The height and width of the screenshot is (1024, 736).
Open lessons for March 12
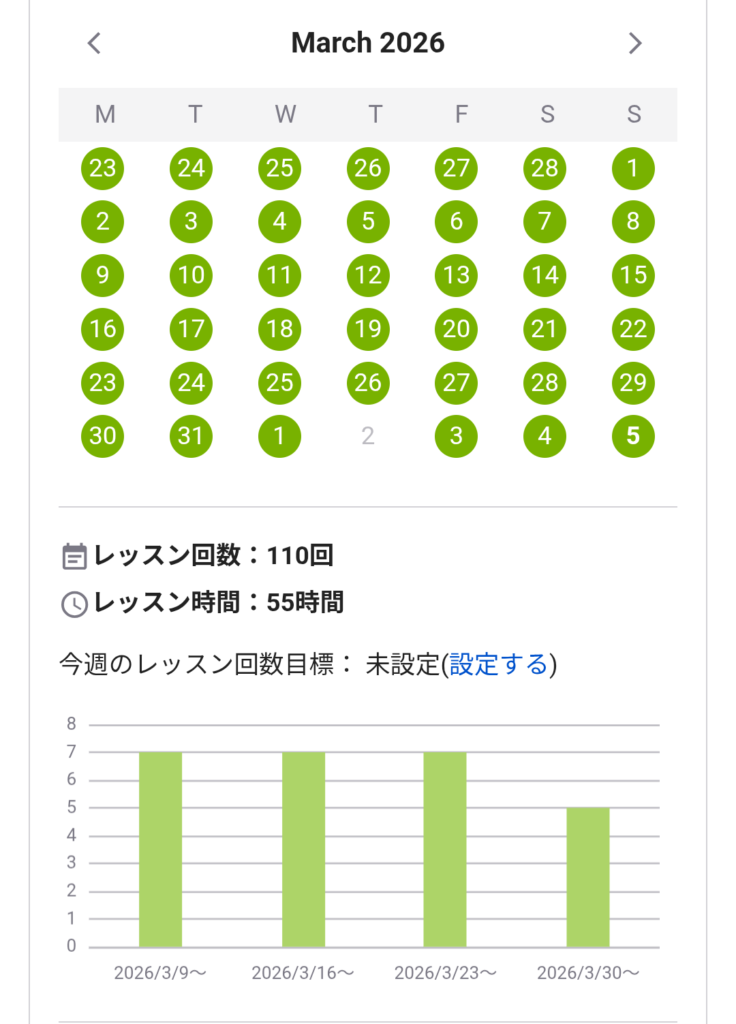[368, 275]
